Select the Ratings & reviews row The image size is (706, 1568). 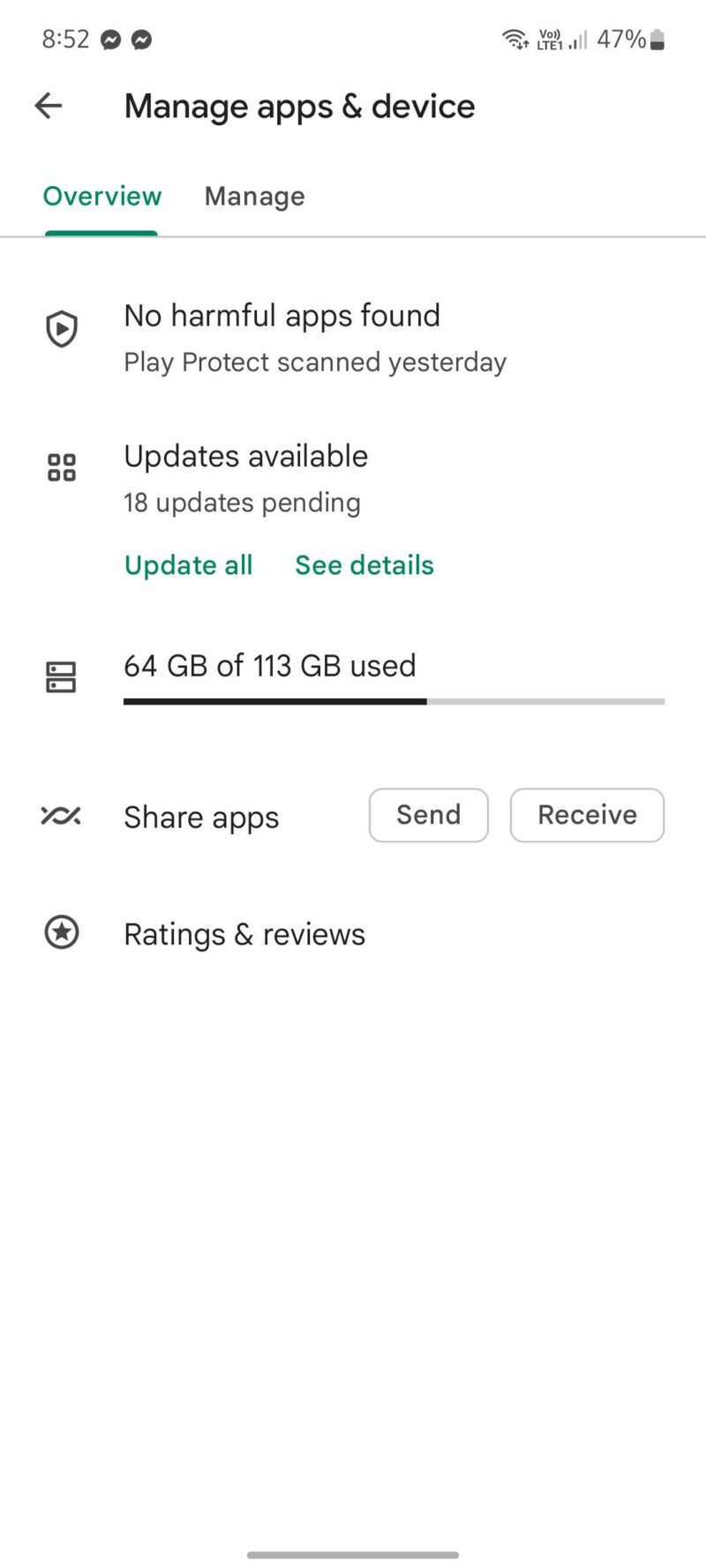click(x=244, y=933)
